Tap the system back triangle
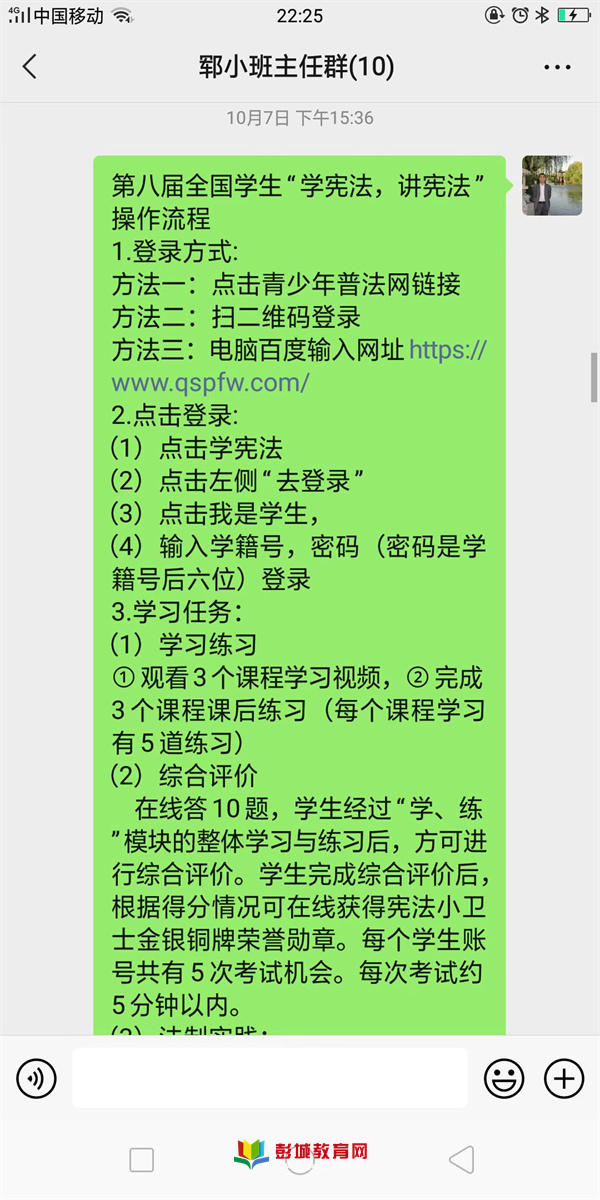Image resolution: width=600 pixels, height=1200 pixels. pyautogui.click(x=461, y=1159)
